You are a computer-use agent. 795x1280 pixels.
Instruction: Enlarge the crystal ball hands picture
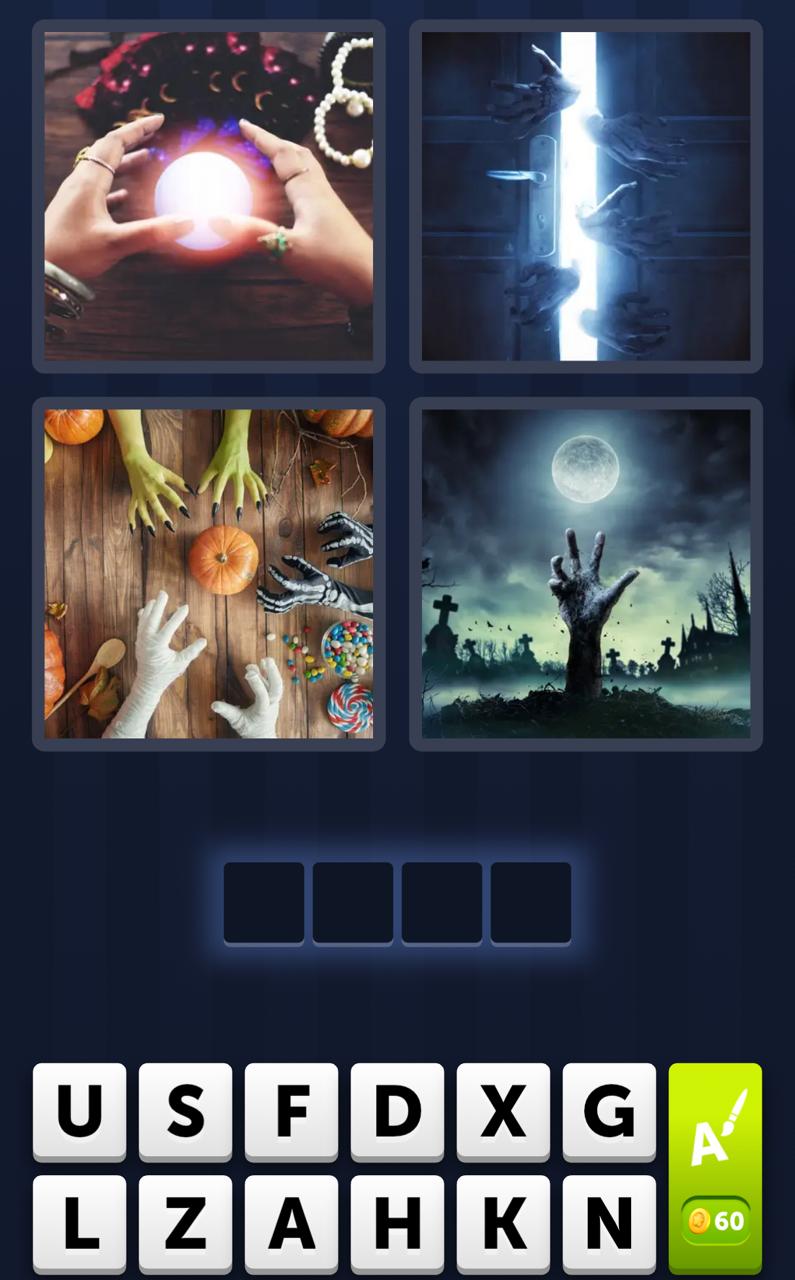point(209,196)
